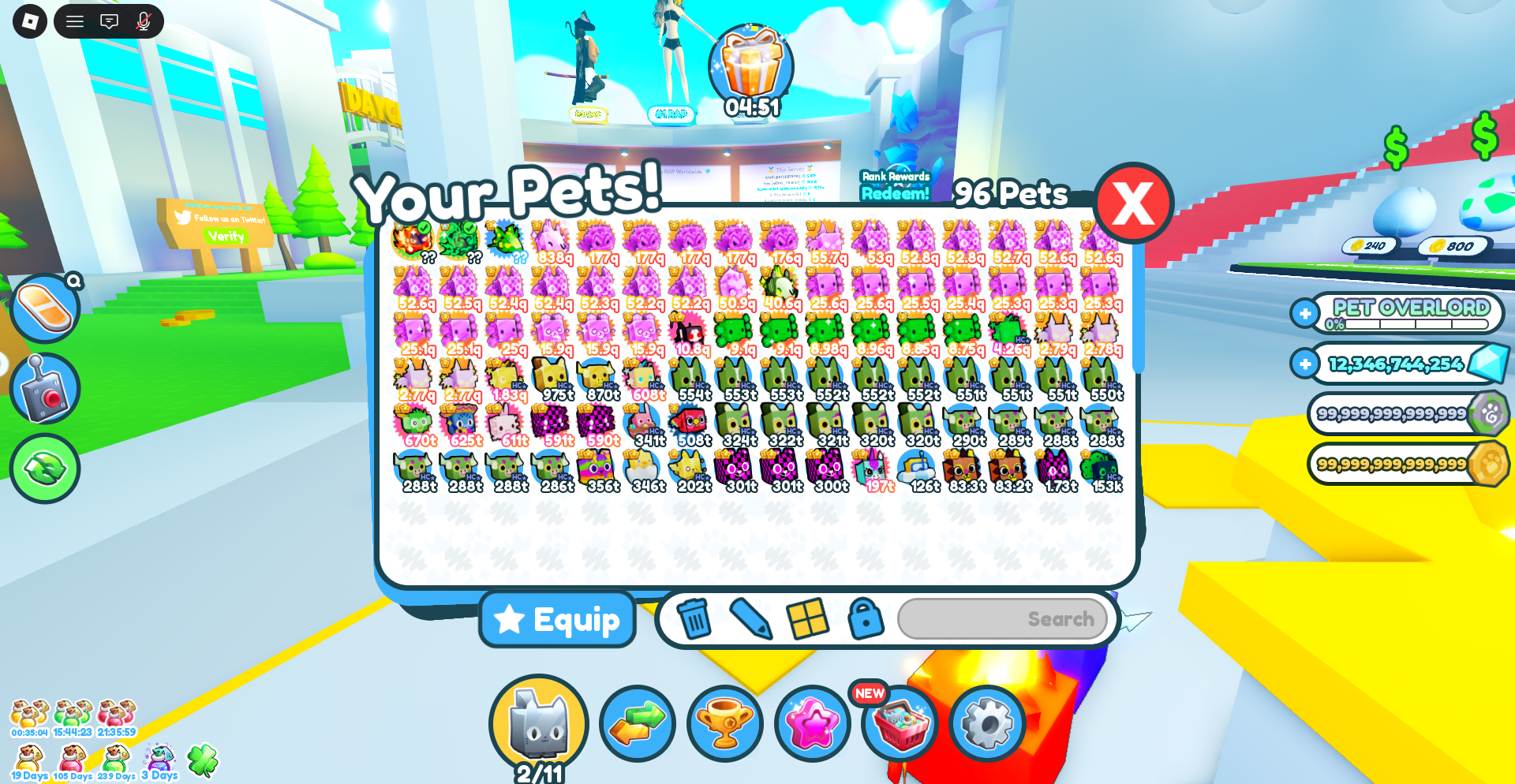Tap the trash can delete icon
1515x784 pixels.
[694, 619]
